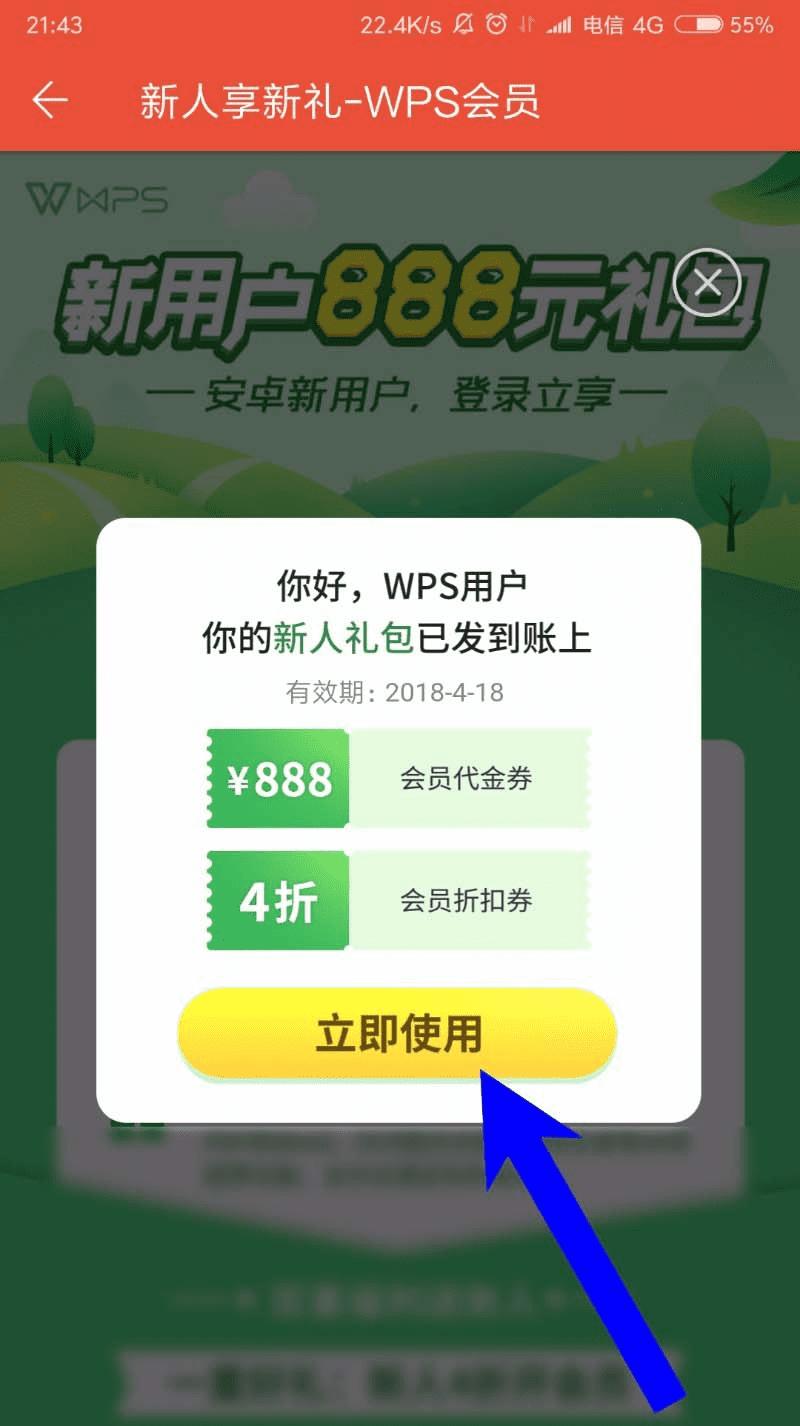This screenshot has width=800, height=1426.
Task: Close the new user gift popup
Action: coord(707,283)
